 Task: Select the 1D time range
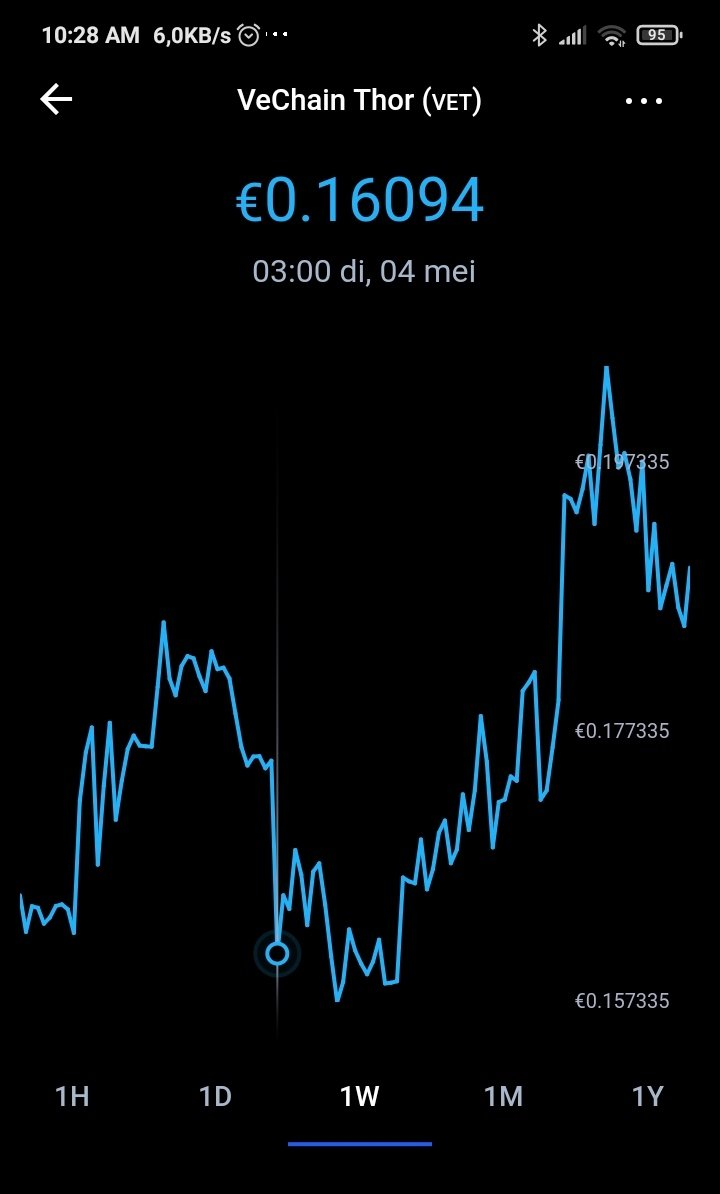click(x=215, y=1097)
